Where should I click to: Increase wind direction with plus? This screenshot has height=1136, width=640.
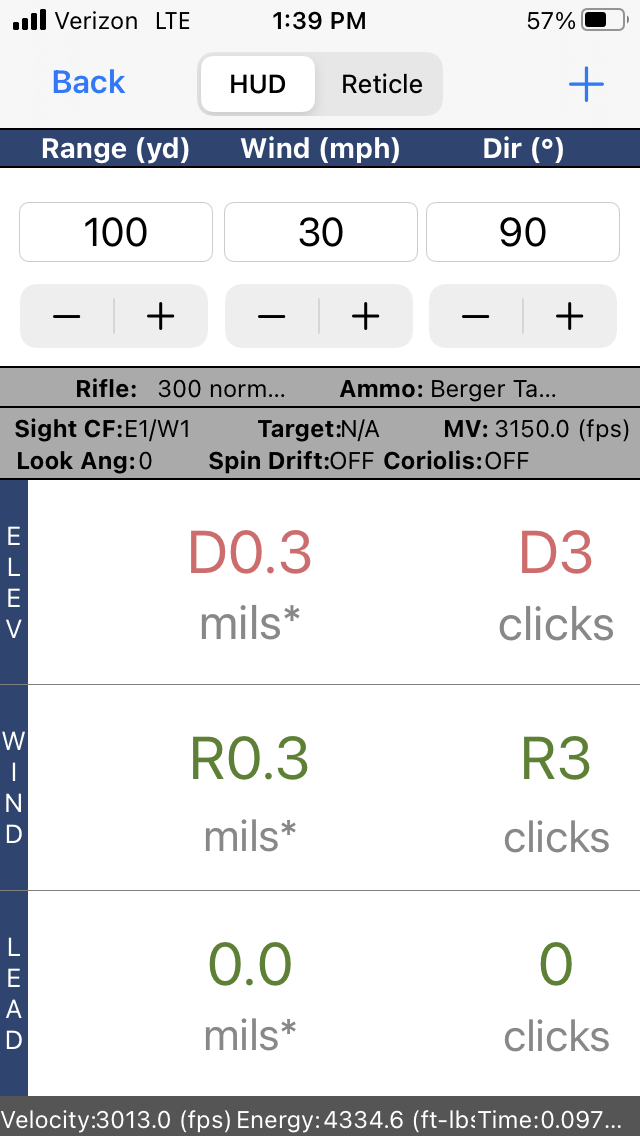click(x=570, y=316)
